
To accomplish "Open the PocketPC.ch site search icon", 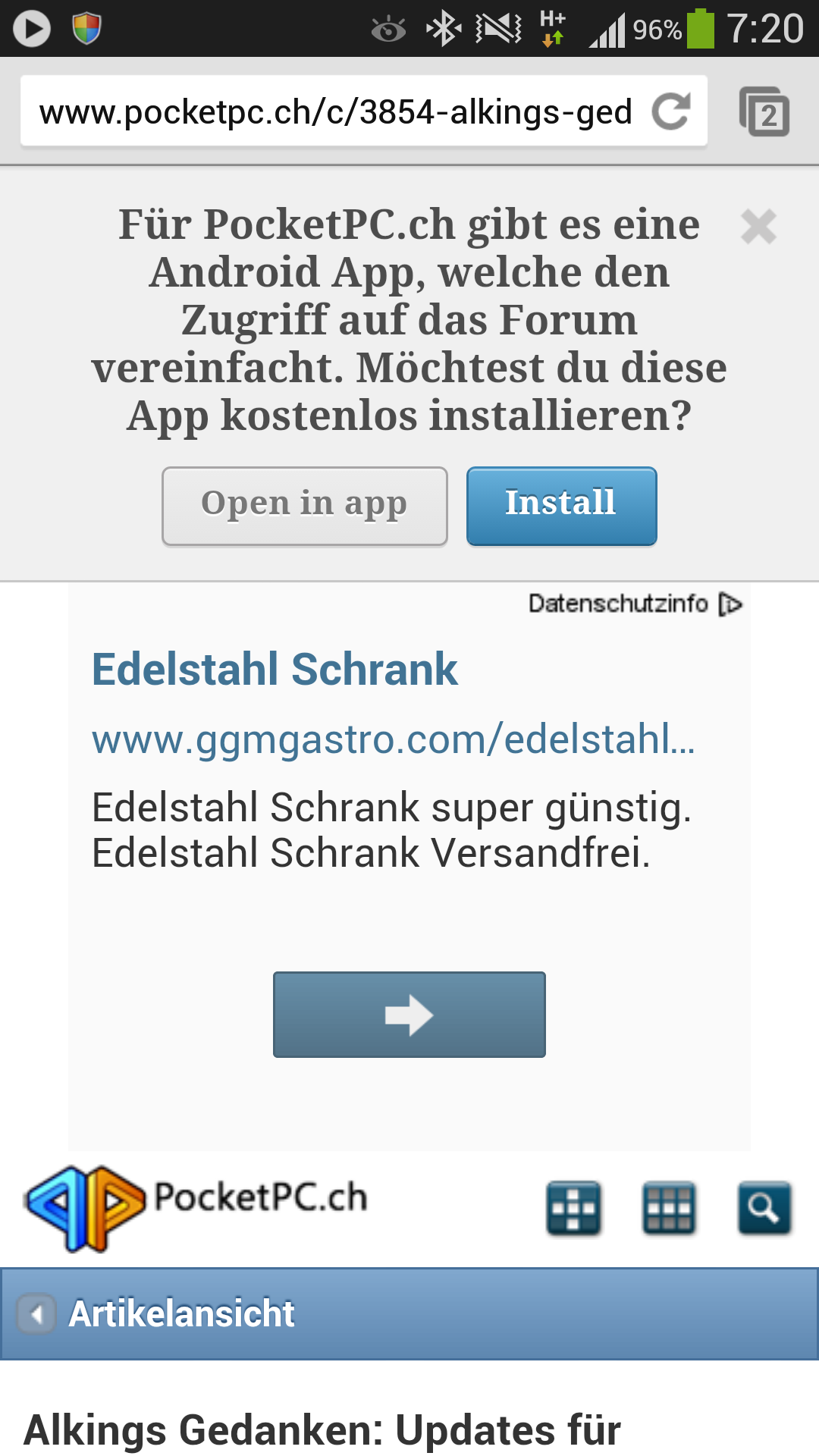I will tap(764, 1207).
